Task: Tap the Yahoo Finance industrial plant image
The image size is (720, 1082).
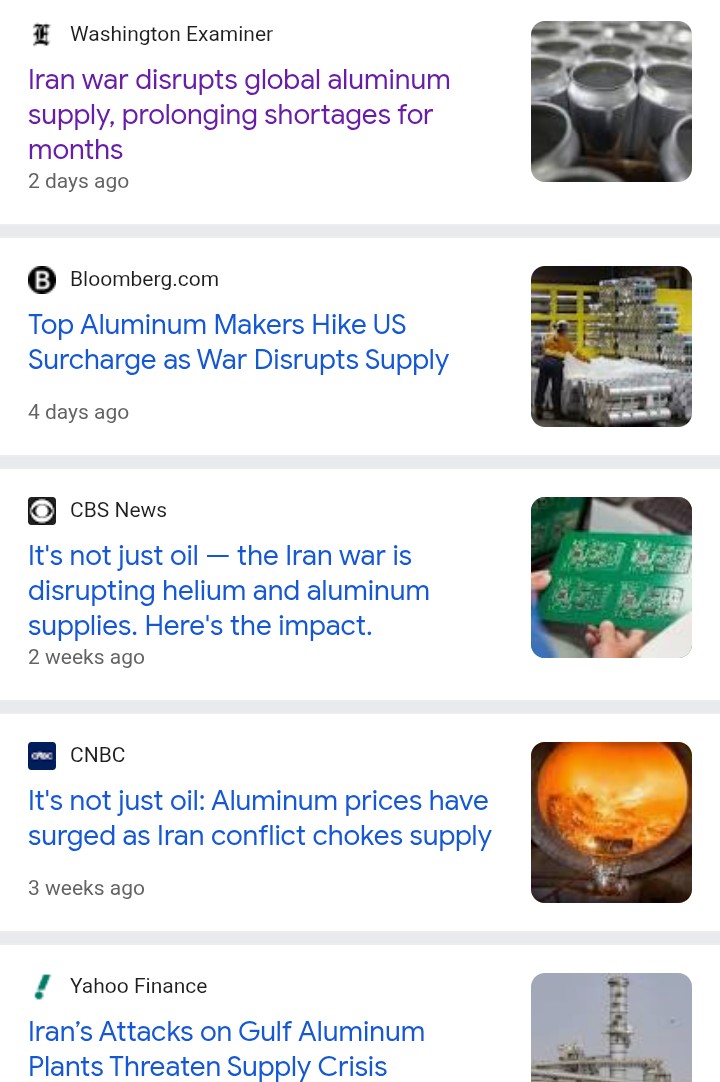Action: [611, 1027]
